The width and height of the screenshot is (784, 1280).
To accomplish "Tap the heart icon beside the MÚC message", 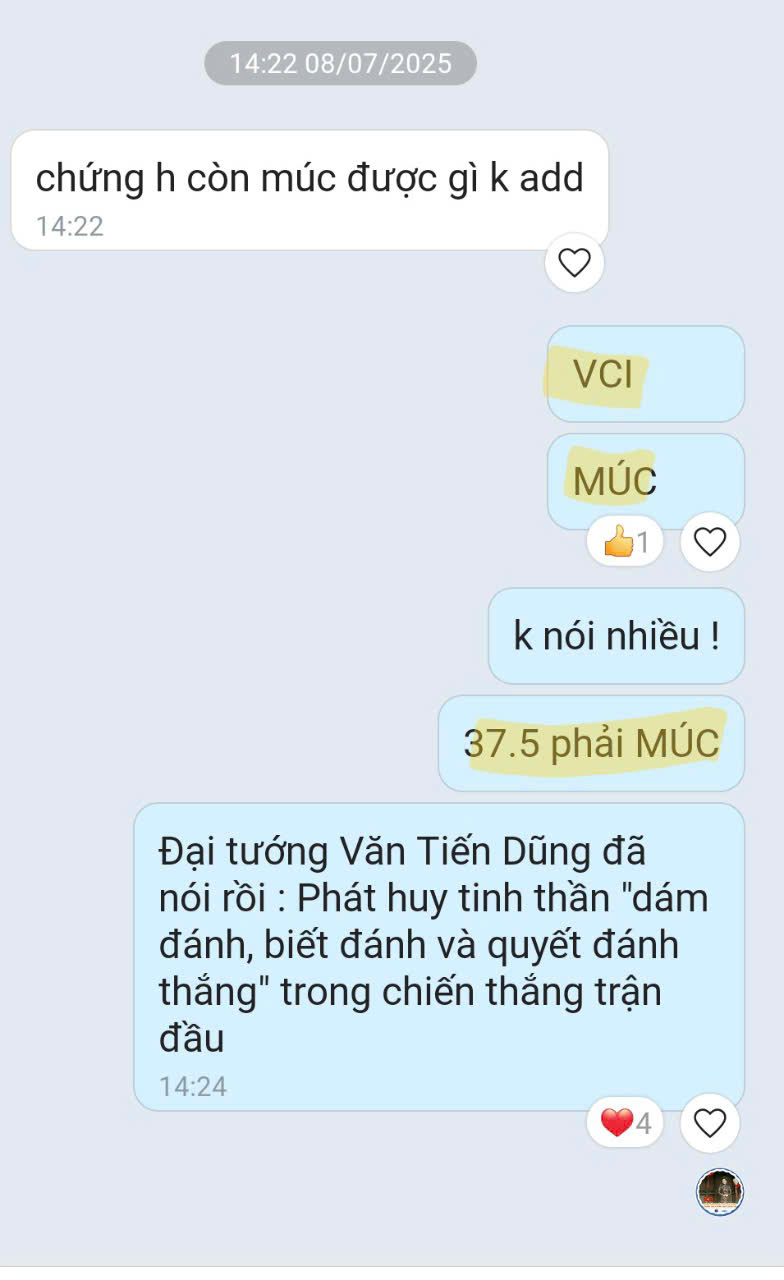I will click(x=709, y=542).
